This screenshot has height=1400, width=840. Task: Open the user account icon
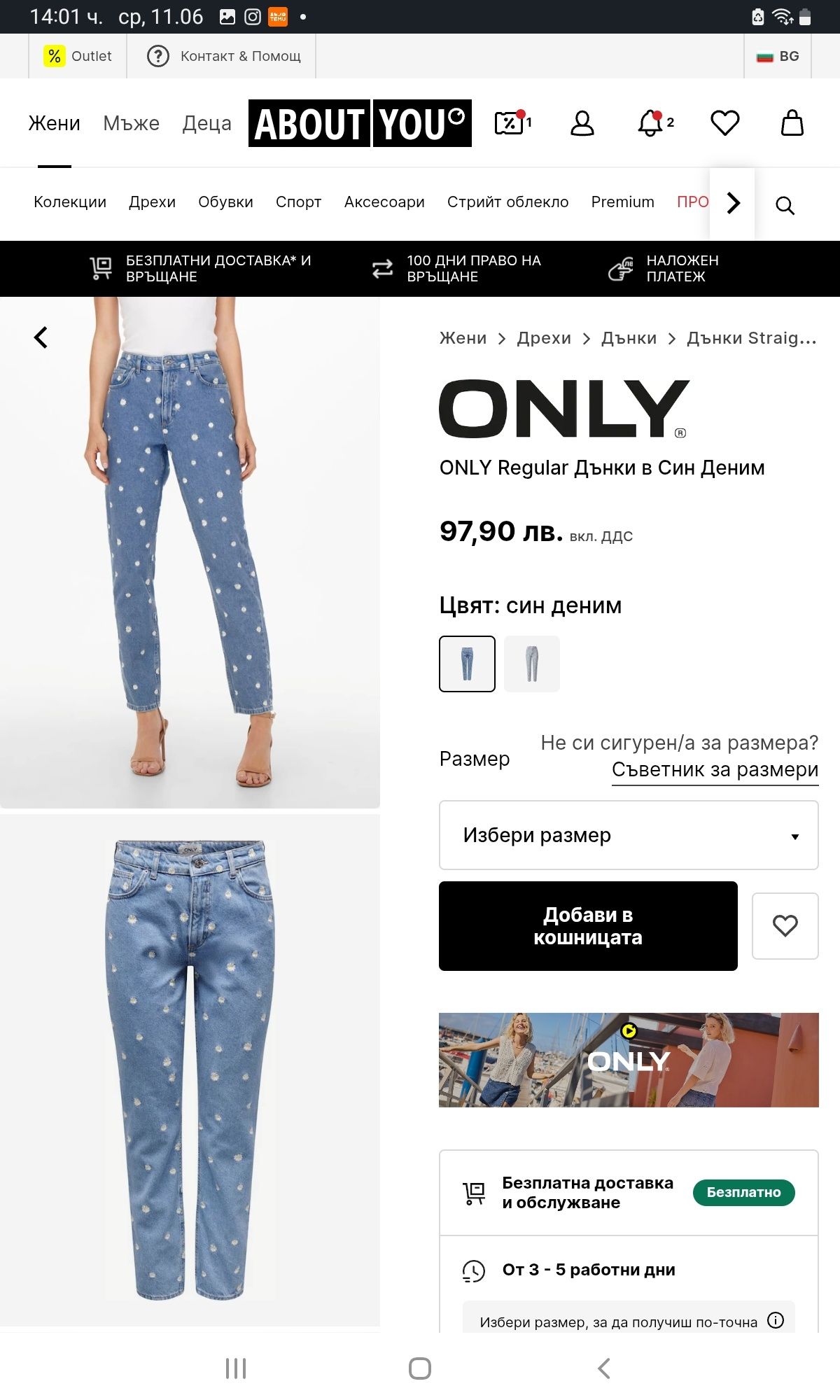click(582, 123)
